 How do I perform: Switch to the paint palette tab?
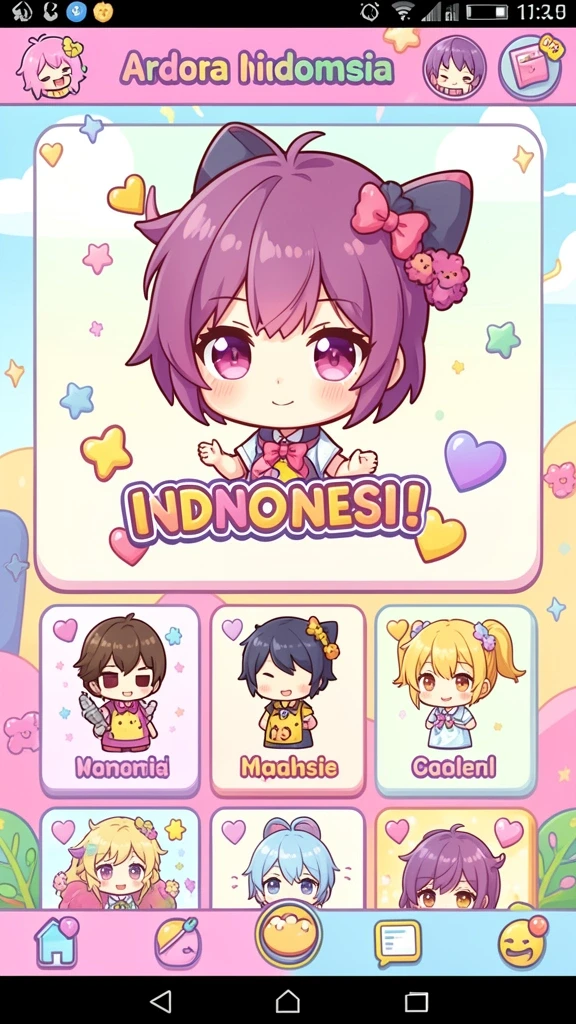(x=177, y=942)
